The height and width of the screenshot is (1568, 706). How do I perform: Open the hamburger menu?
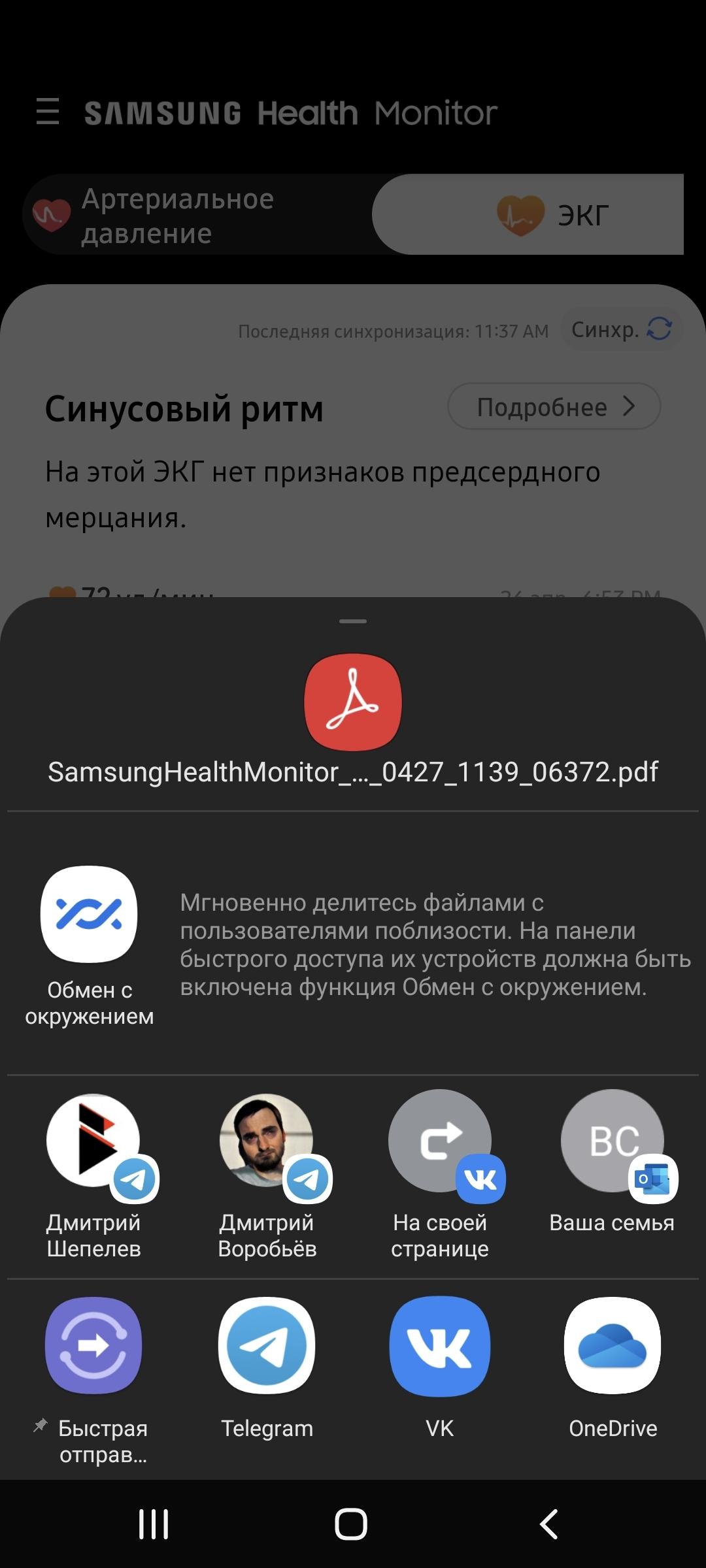point(48,112)
